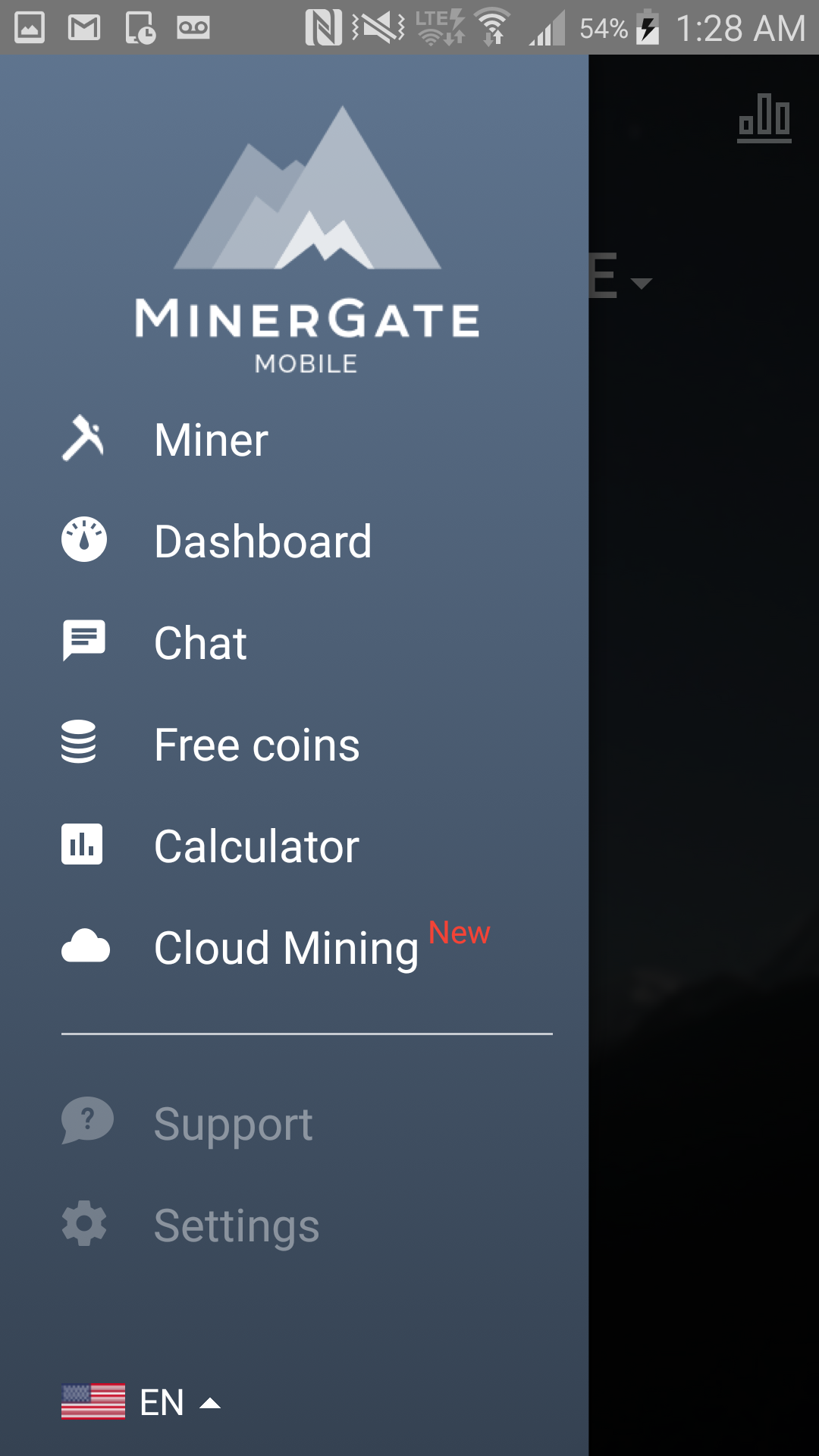Open Support
Viewport: 819px width, 1456px height.
click(x=294, y=1123)
